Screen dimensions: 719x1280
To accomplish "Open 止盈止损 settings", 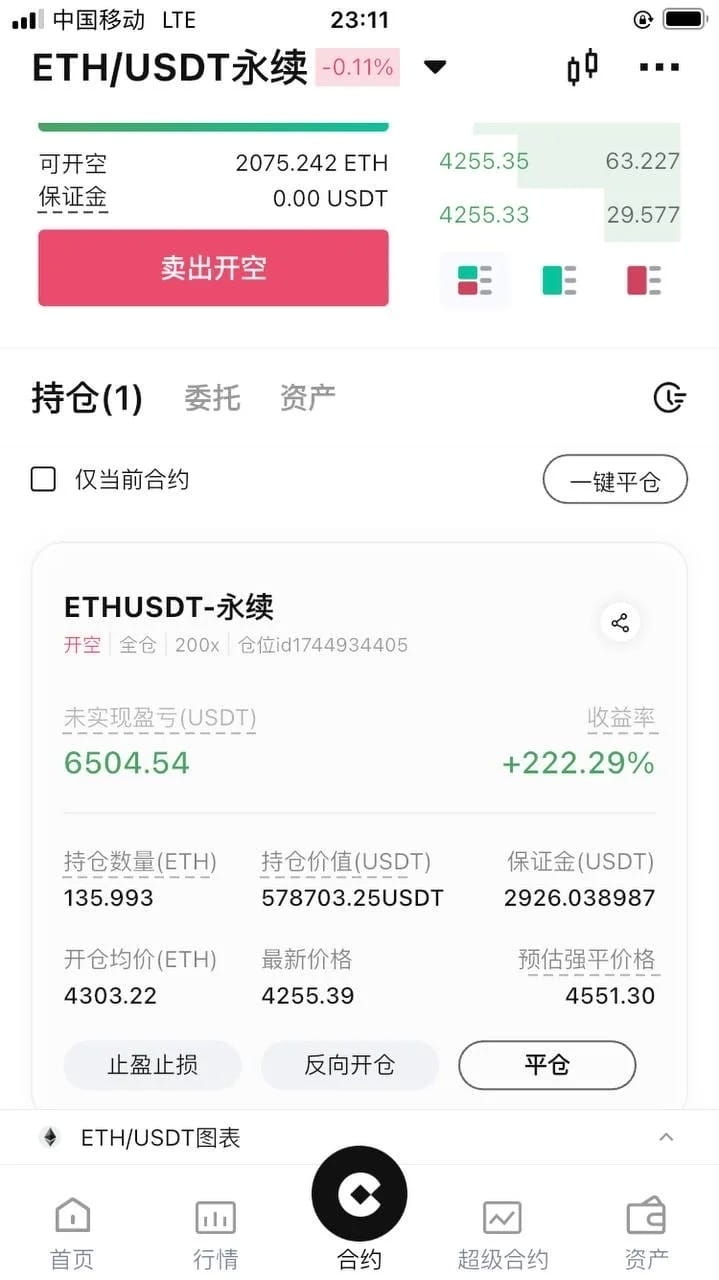I will click(152, 1065).
